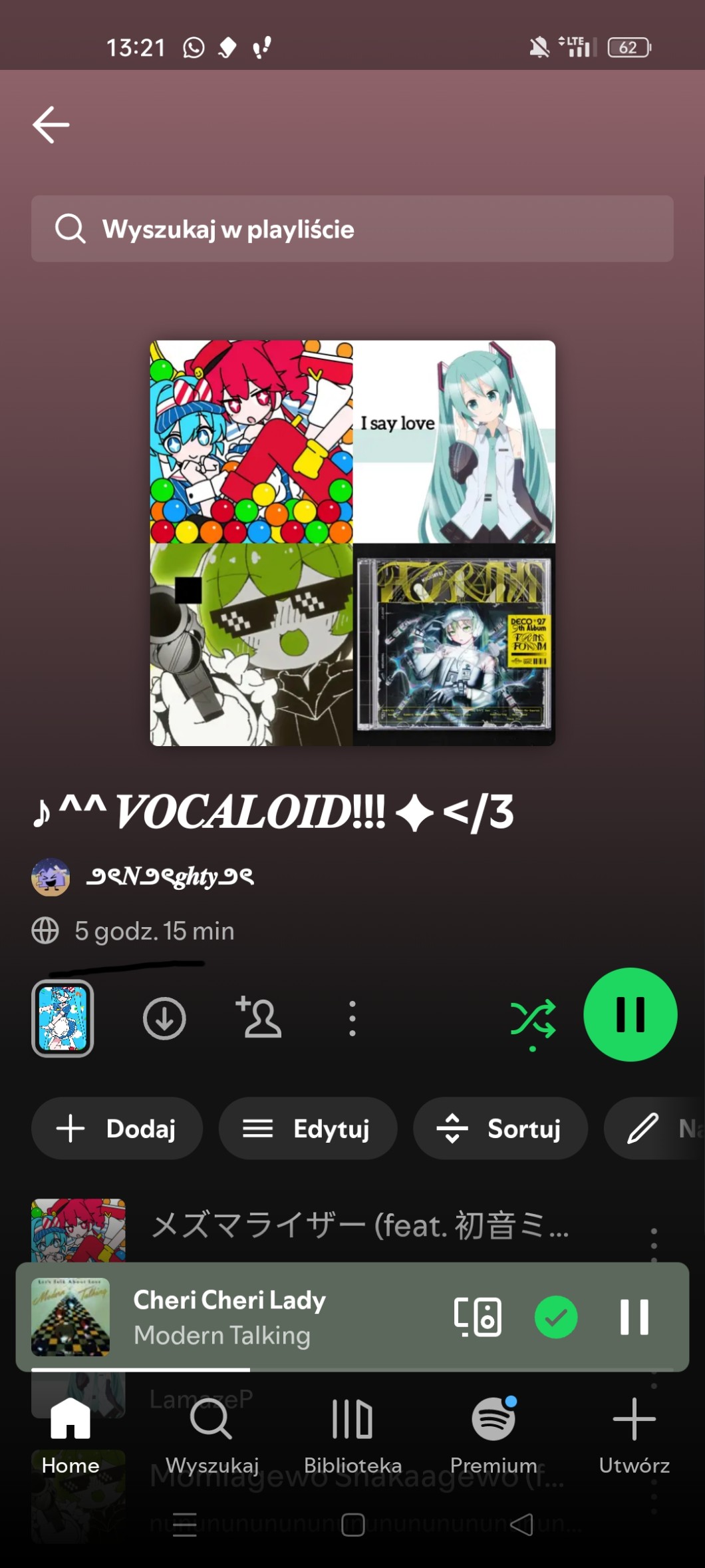Choose a playback device in the mini player
Image resolution: width=705 pixels, height=1568 pixels.
coord(478,1316)
